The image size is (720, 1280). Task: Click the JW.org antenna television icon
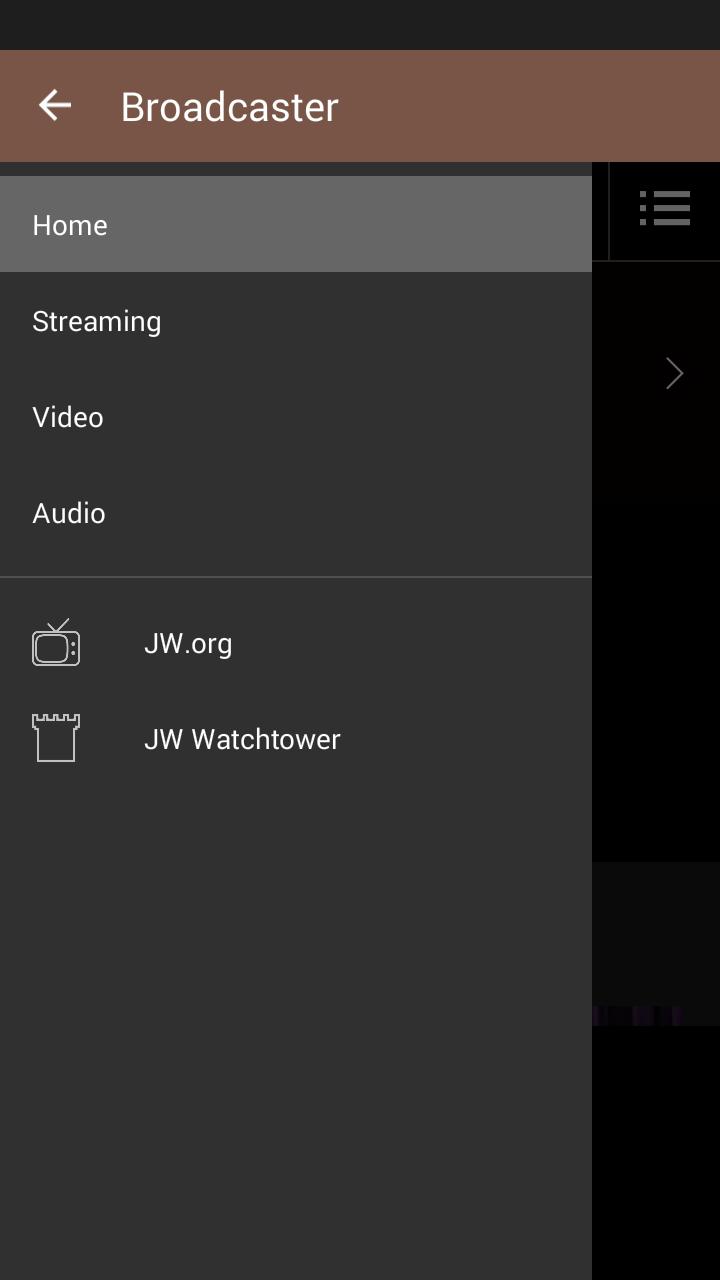[55, 643]
